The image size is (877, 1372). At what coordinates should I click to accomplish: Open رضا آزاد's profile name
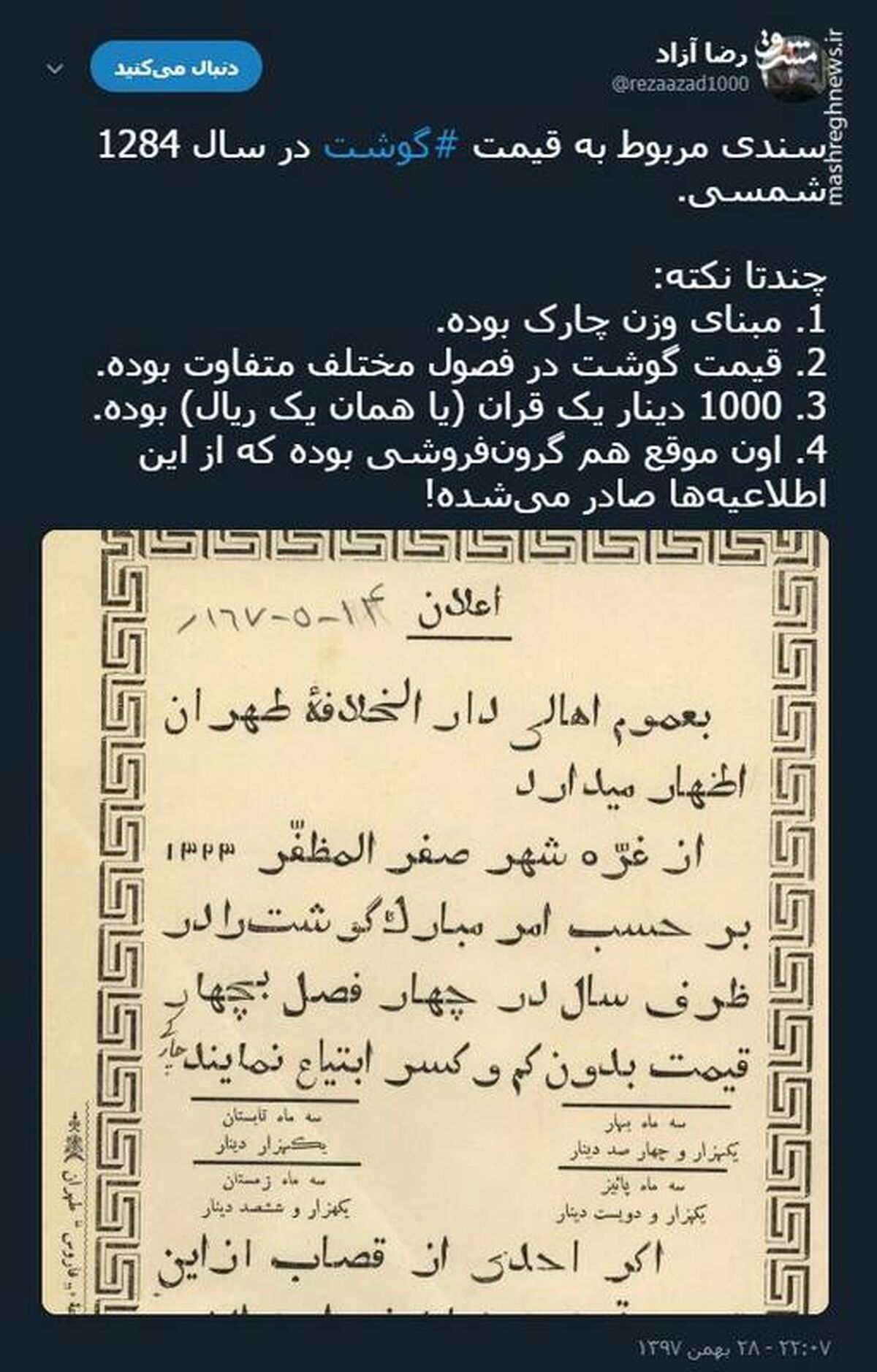703,53
